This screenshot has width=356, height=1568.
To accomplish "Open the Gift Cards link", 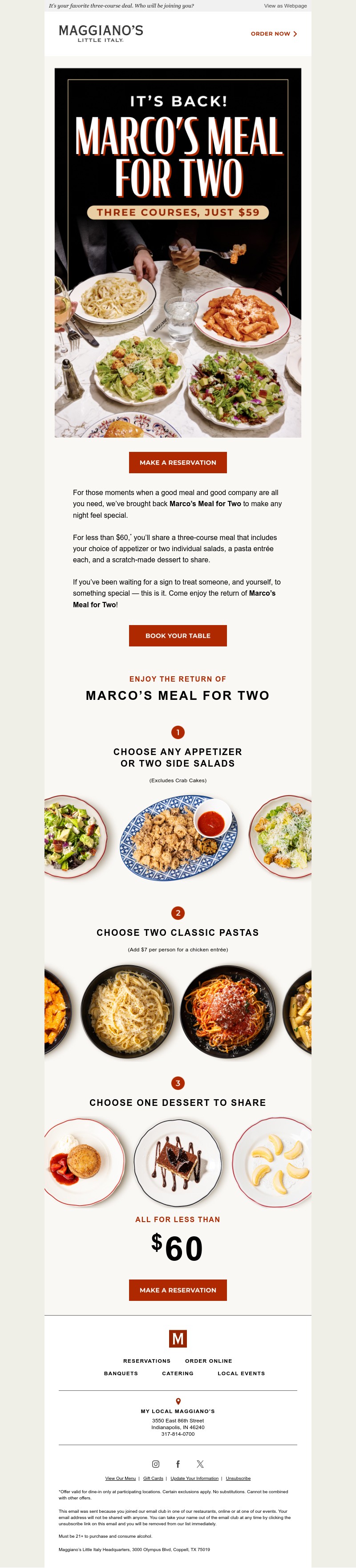I will pos(154,1479).
